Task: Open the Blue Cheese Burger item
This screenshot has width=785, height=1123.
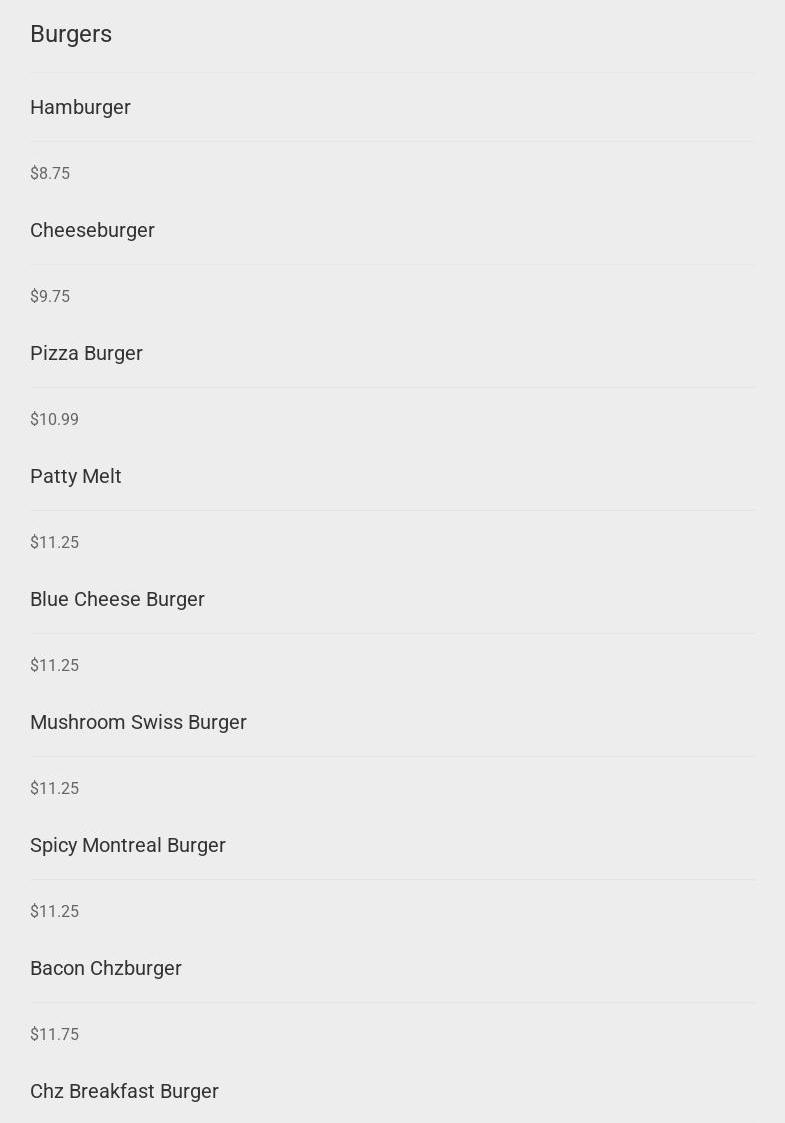Action: (x=118, y=600)
